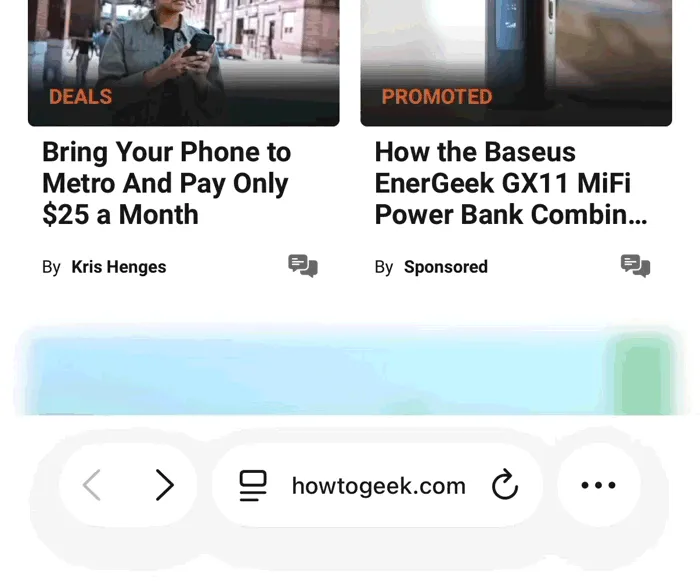The height and width of the screenshot is (586, 700).
Task: Open the Metro $25 a Month article
Action: (x=166, y=183)
